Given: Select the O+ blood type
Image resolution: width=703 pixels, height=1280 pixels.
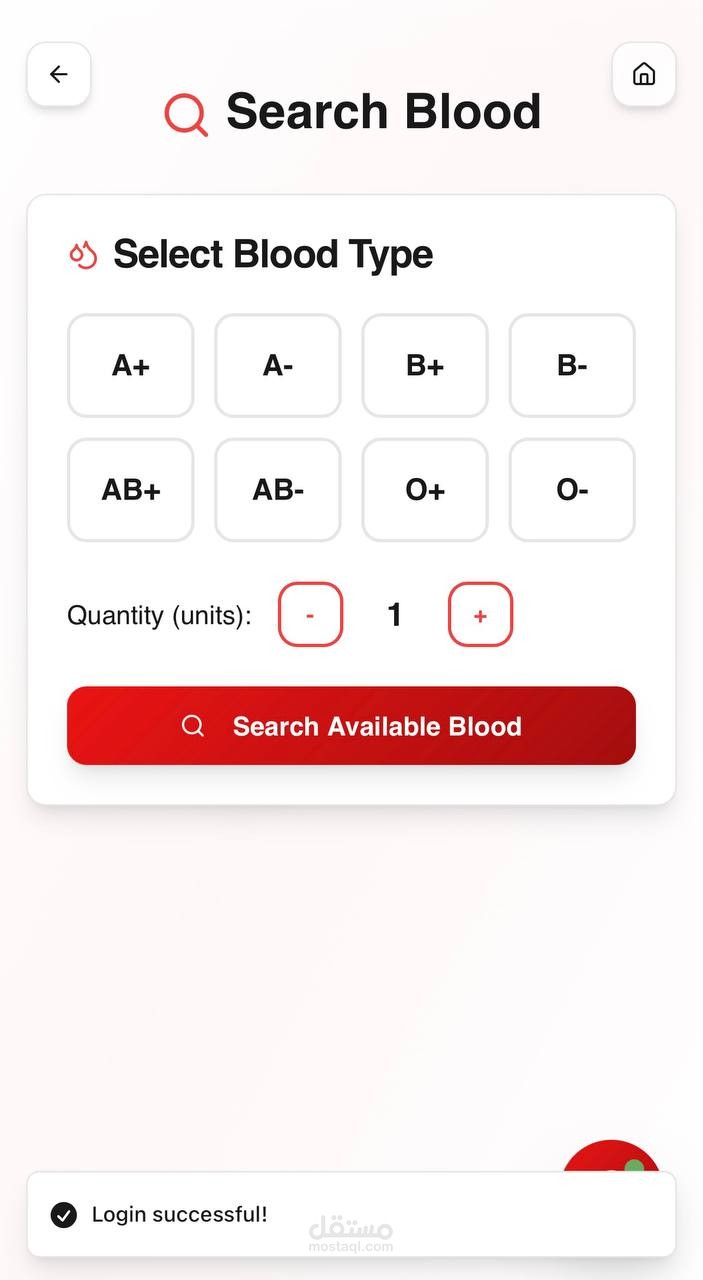Looking at the screenshot, I should coord(425,490).
